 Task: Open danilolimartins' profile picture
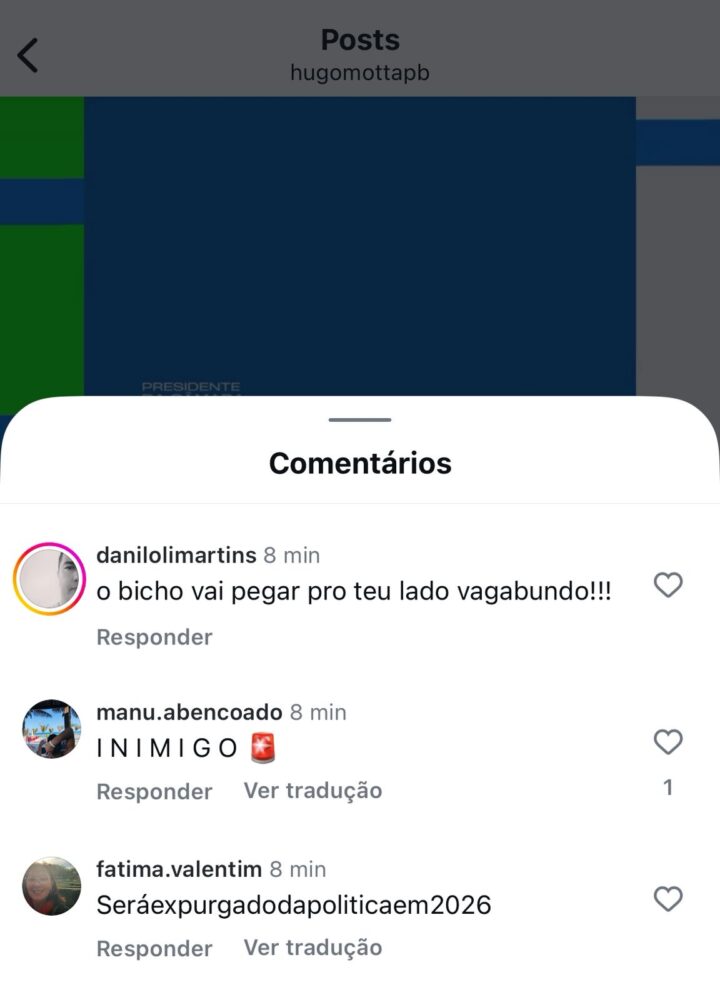[50, 579]
